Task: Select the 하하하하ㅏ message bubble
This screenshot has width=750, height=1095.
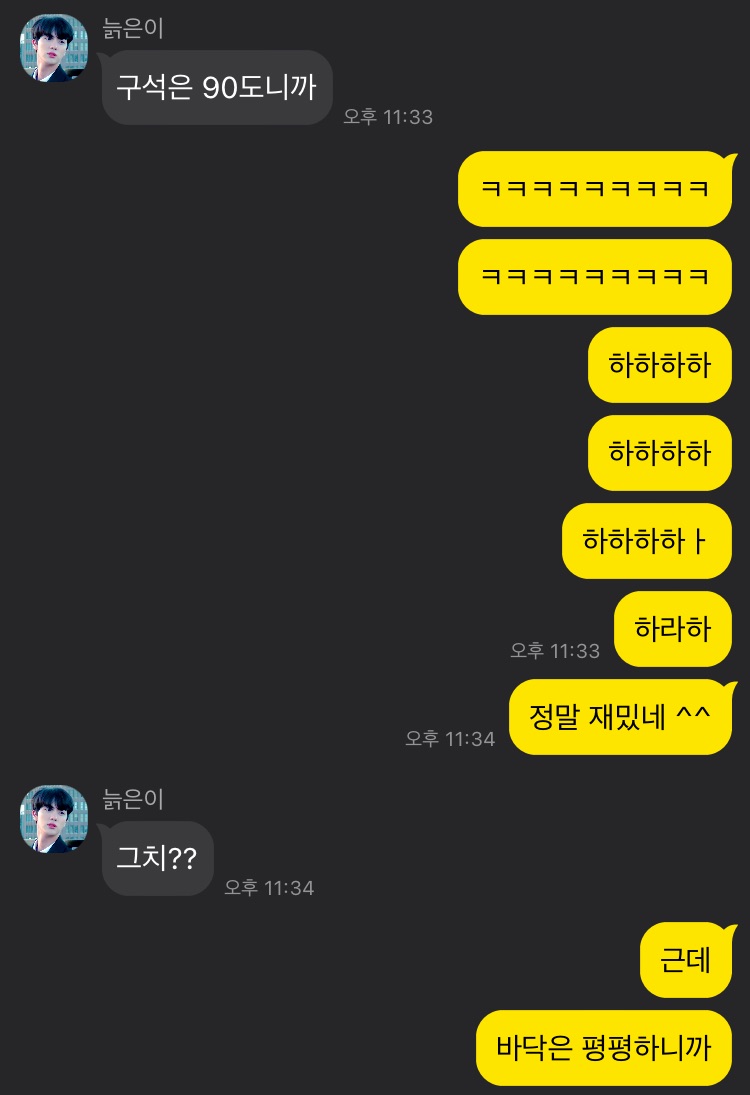Action: 646,540
